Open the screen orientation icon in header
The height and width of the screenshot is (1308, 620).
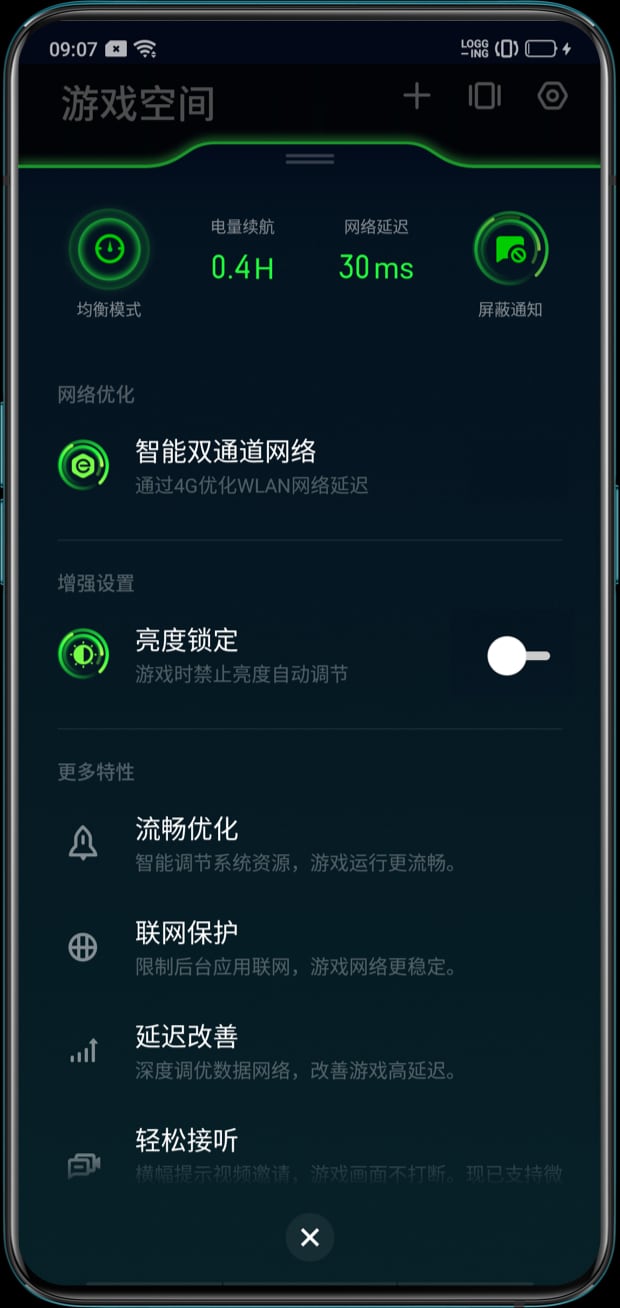484,96
